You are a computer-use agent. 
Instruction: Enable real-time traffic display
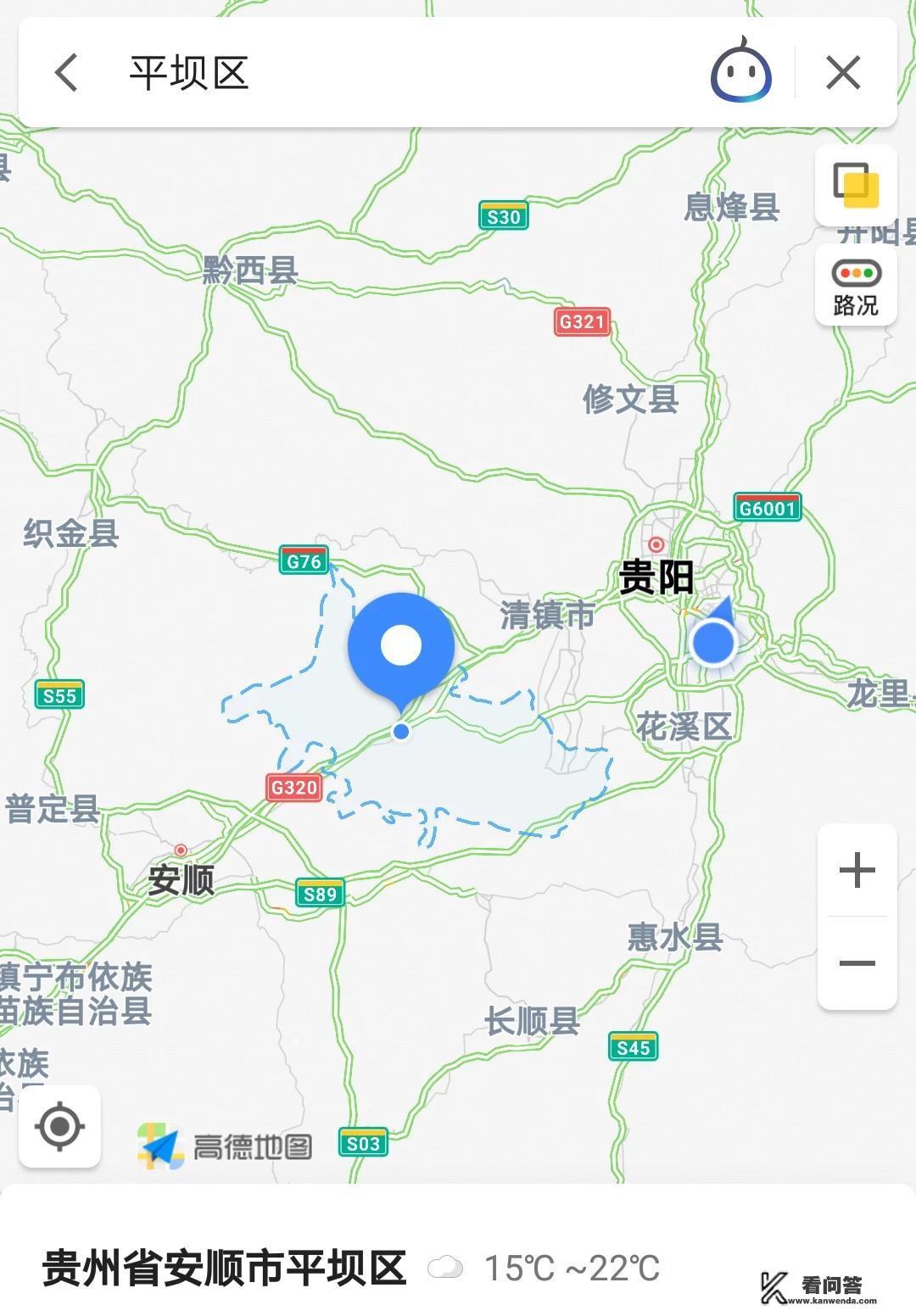(x=854, y=284)
